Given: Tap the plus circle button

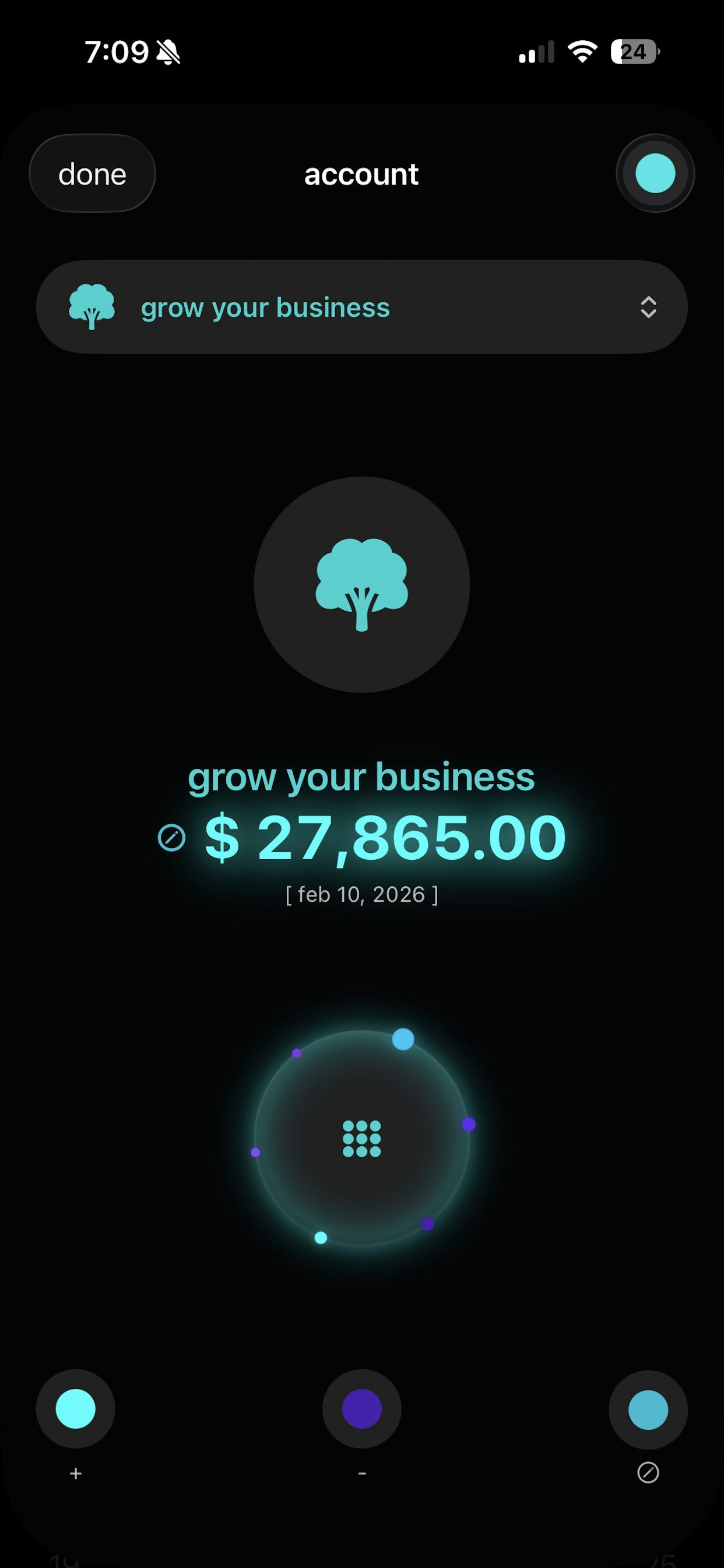Looking at the screenshot, I should coord(75,1409).
